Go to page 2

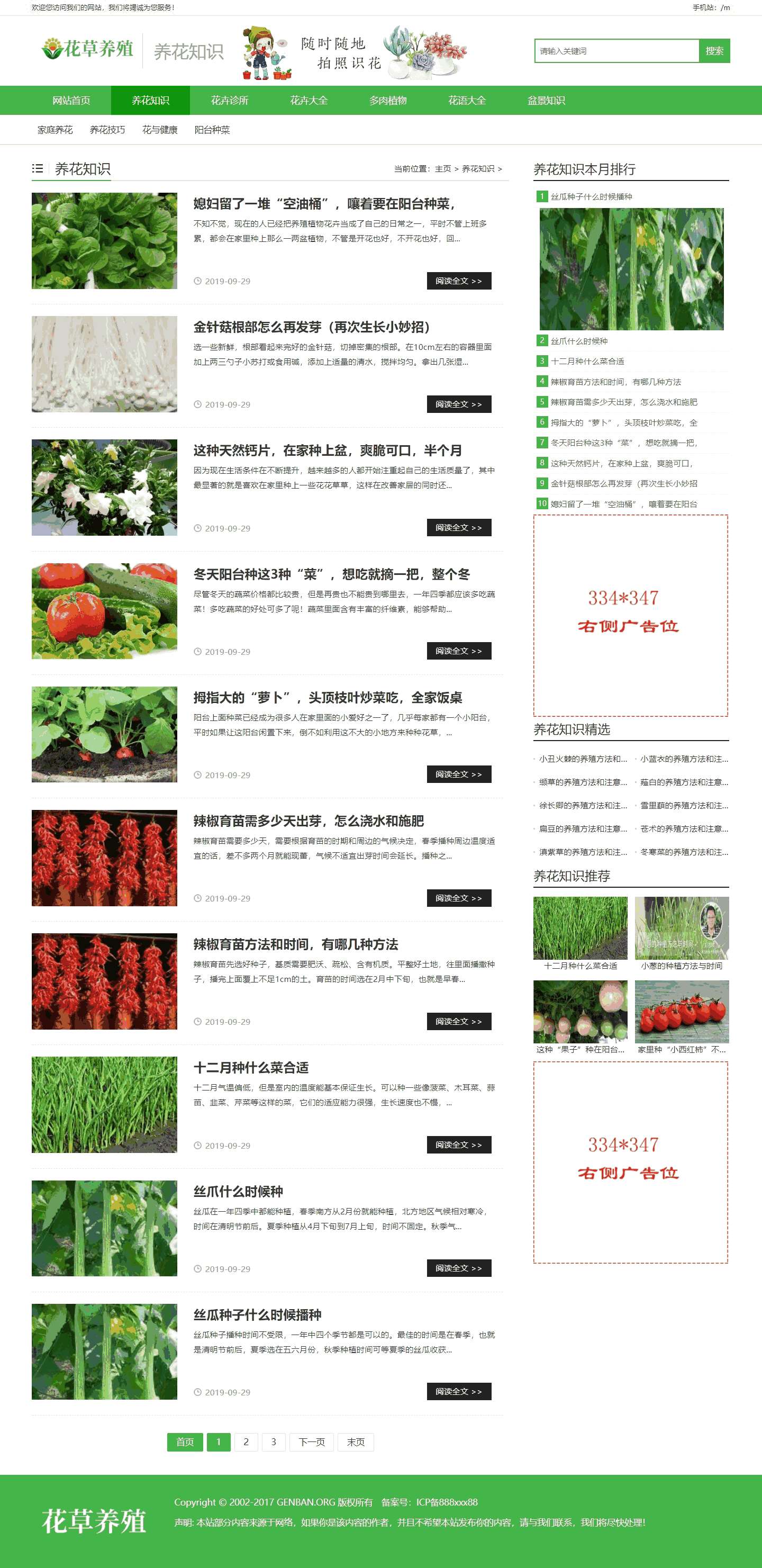246,1442
